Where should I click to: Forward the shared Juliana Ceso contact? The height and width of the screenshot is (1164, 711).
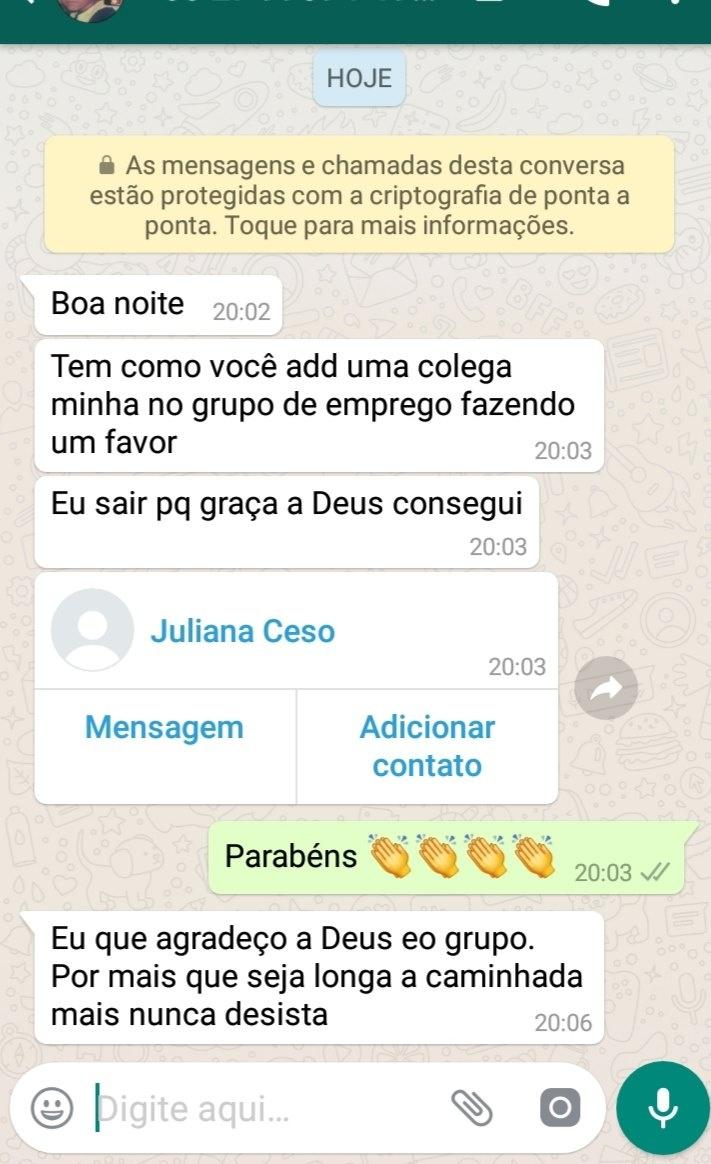click(x=606, y=688)
